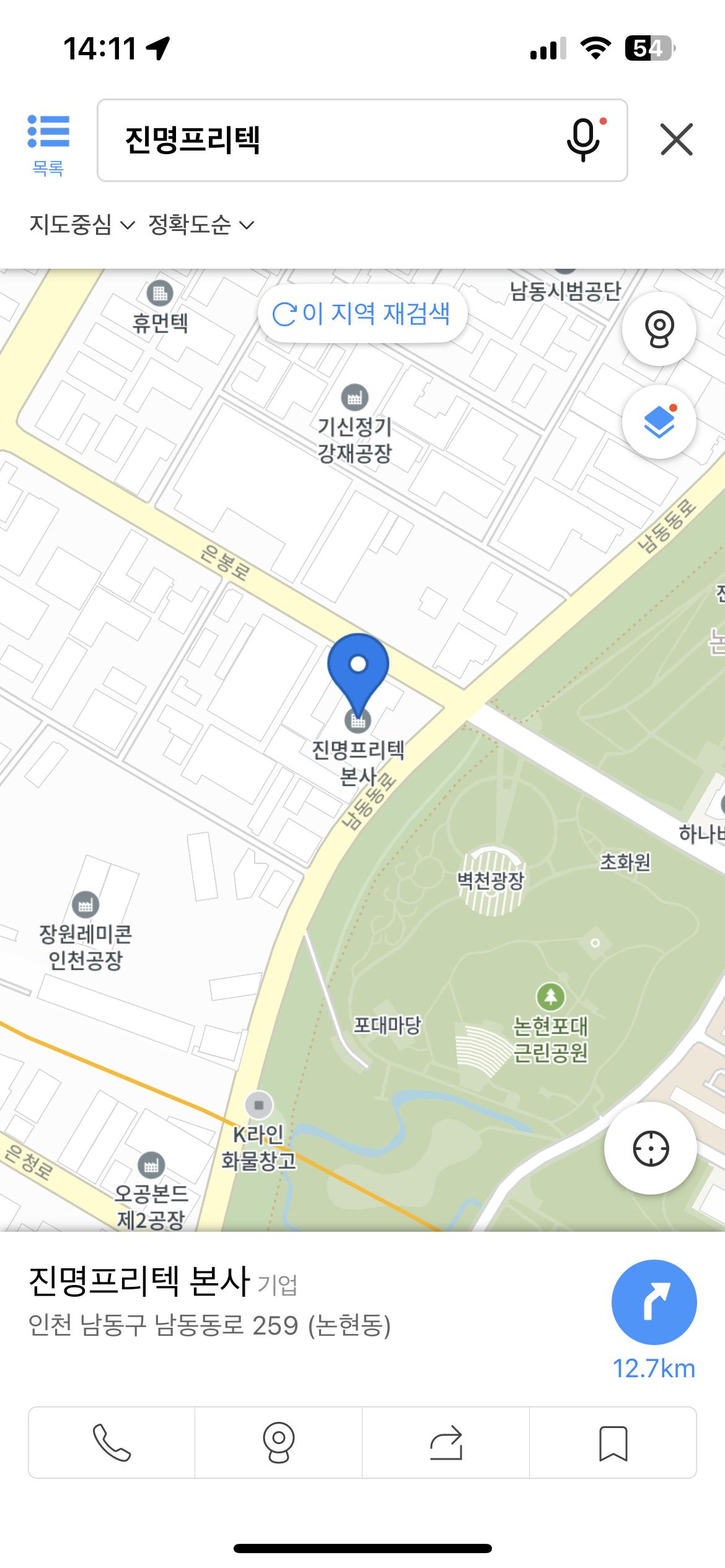Viewport: 725px width, 1568px height.
Task: Tap the 기신정기 강재공장 map marker
Action: click(x=354, y=398)
